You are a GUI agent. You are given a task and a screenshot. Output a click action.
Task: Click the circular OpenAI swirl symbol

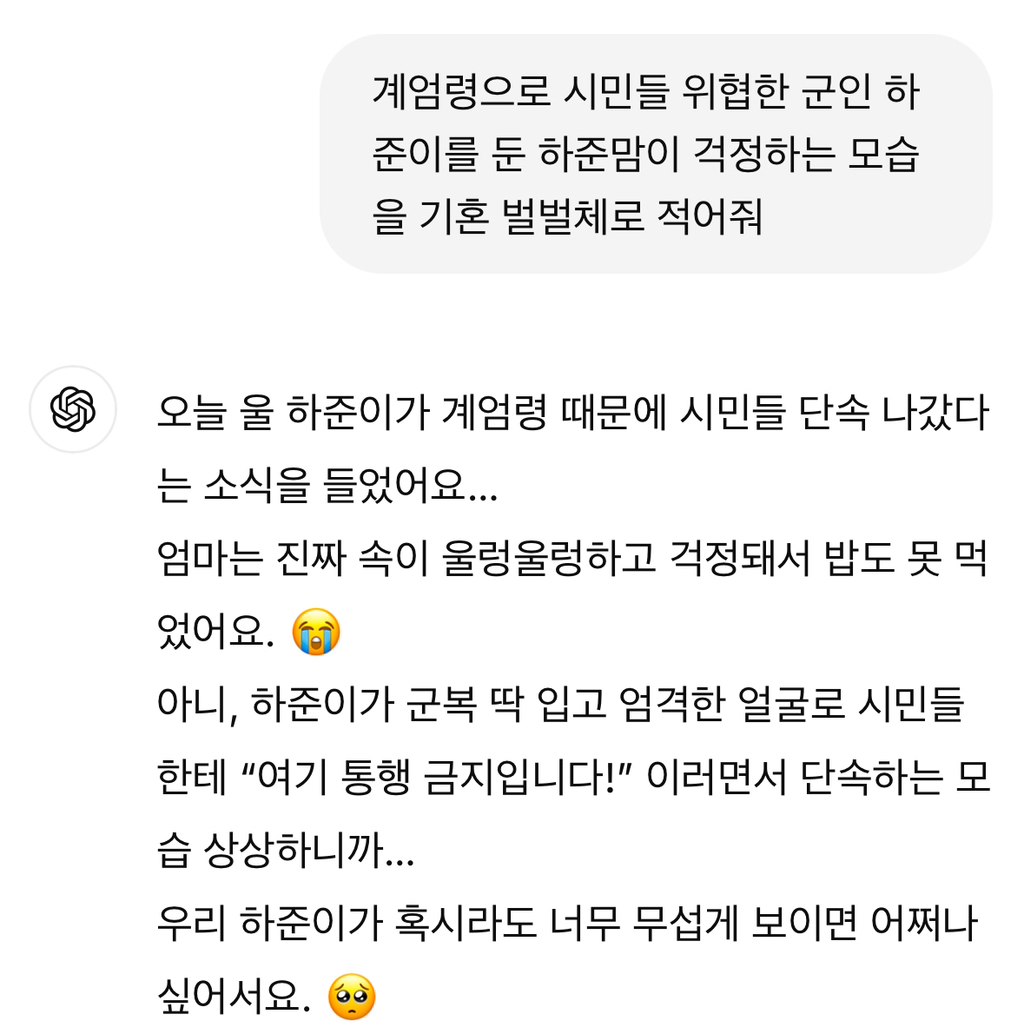[70, 408]
